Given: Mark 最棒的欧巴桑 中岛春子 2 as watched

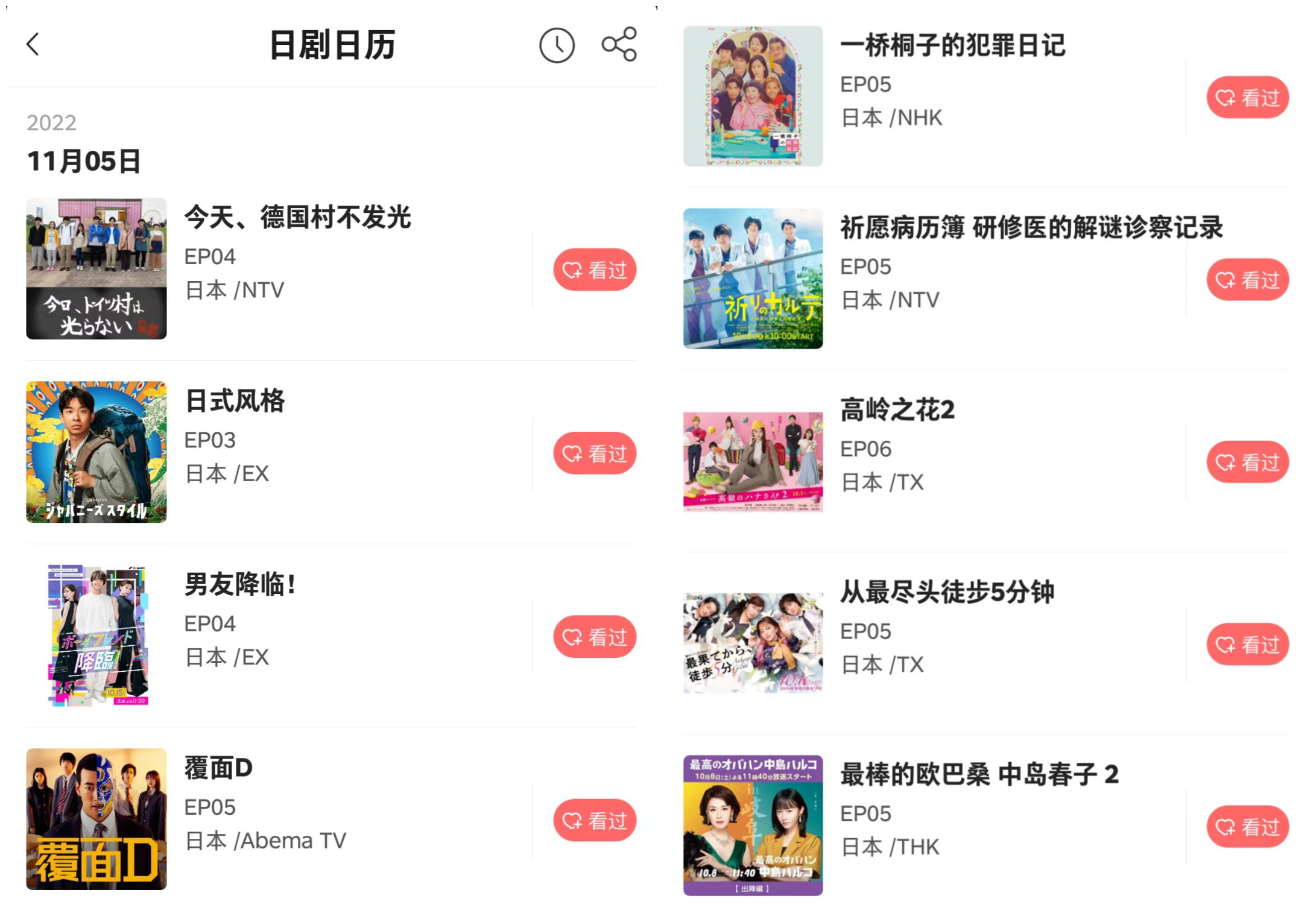Looking at the screenshot, I should point(1247,826).
